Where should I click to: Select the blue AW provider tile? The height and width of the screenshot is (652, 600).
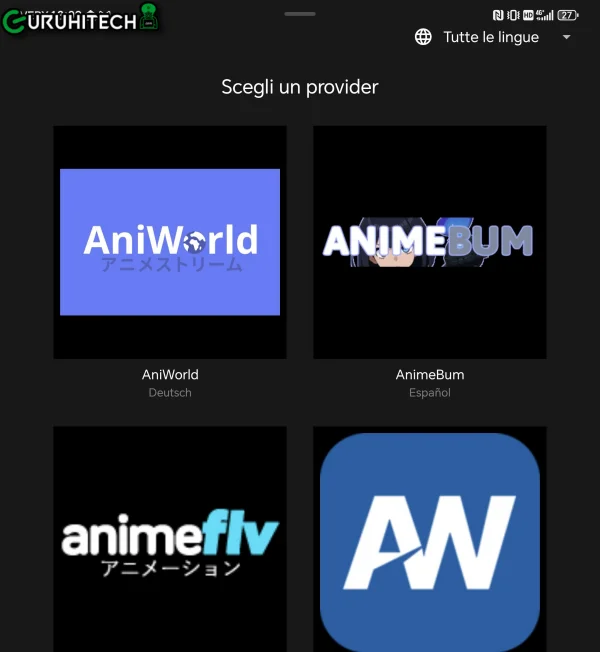430,540
